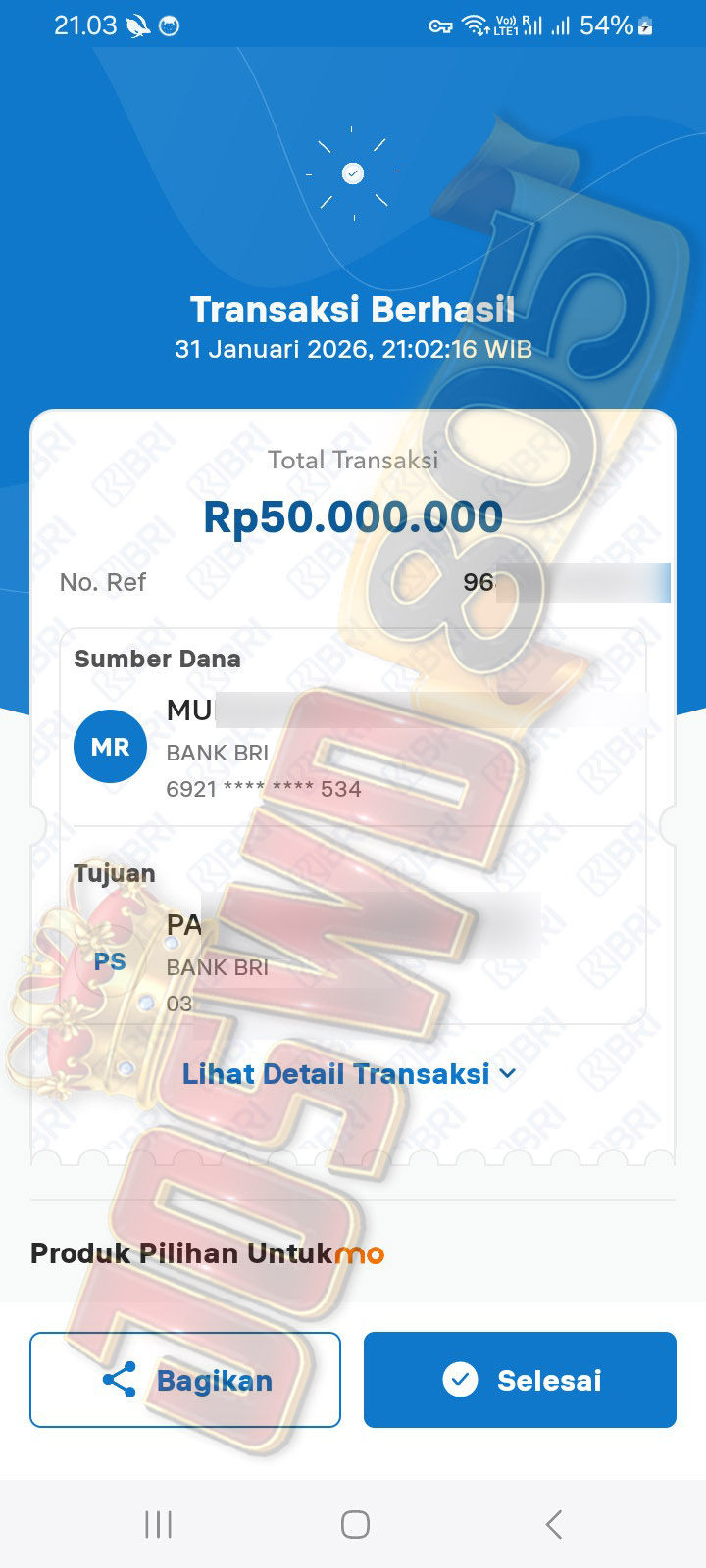Tap Selesai to finish
The height and width of the screenshot is (1568, 706).
[520, 1380]
